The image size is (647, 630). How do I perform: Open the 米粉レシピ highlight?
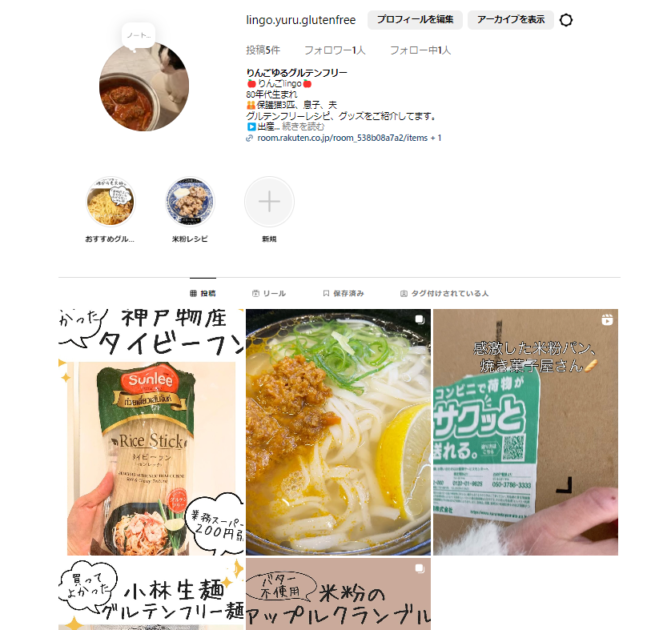pyautogui.click(x=189, y=201)
